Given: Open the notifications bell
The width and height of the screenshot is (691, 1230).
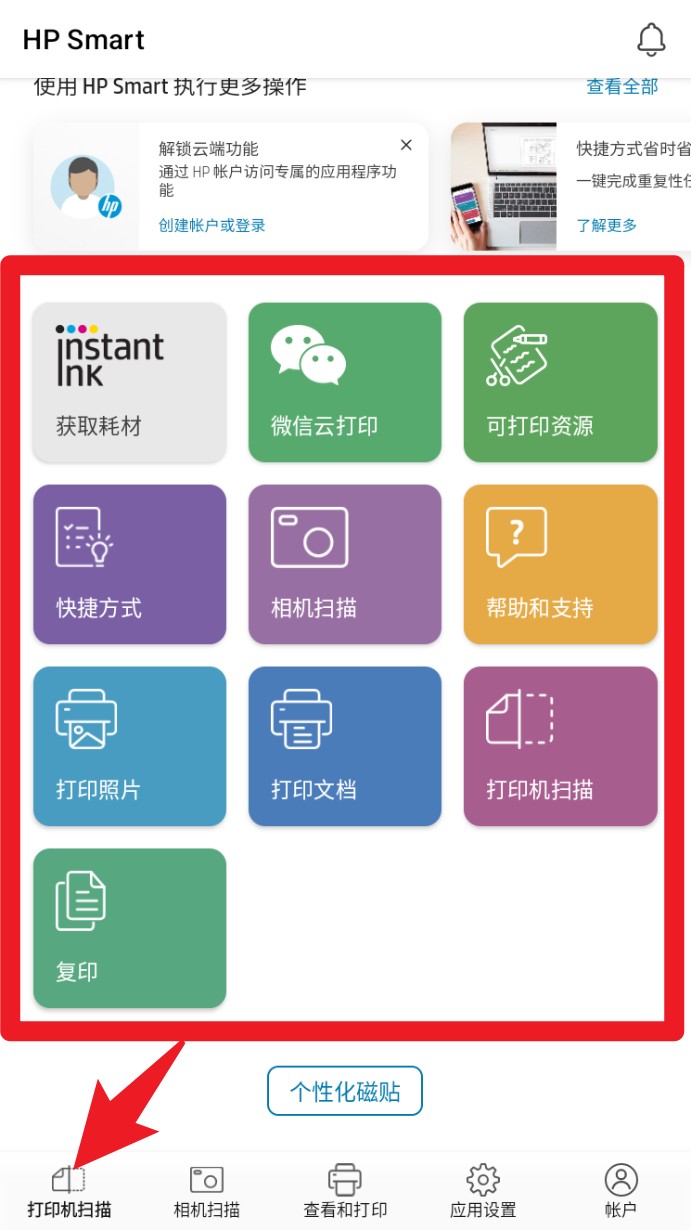Looking at the screenshot, I should [x=651, y=39].
